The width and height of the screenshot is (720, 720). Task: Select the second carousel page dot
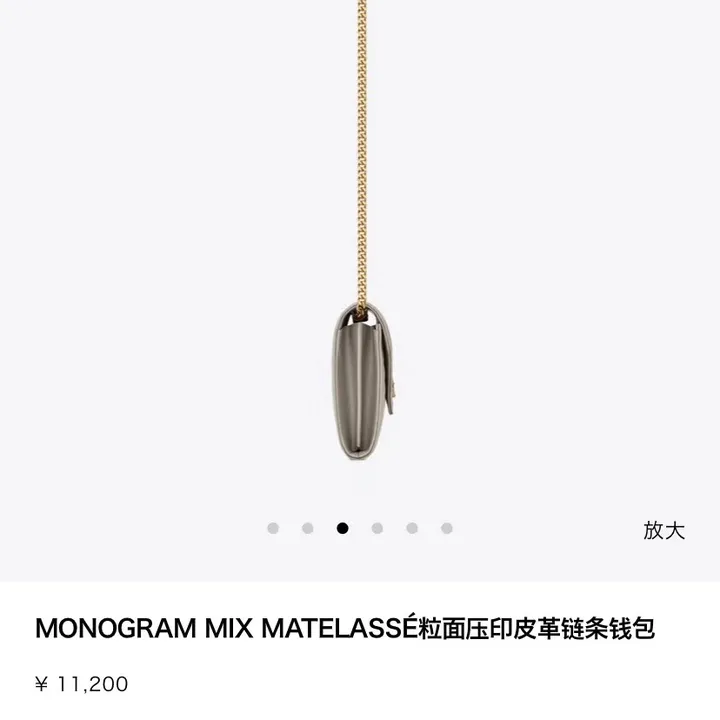(x=308, y=528)
